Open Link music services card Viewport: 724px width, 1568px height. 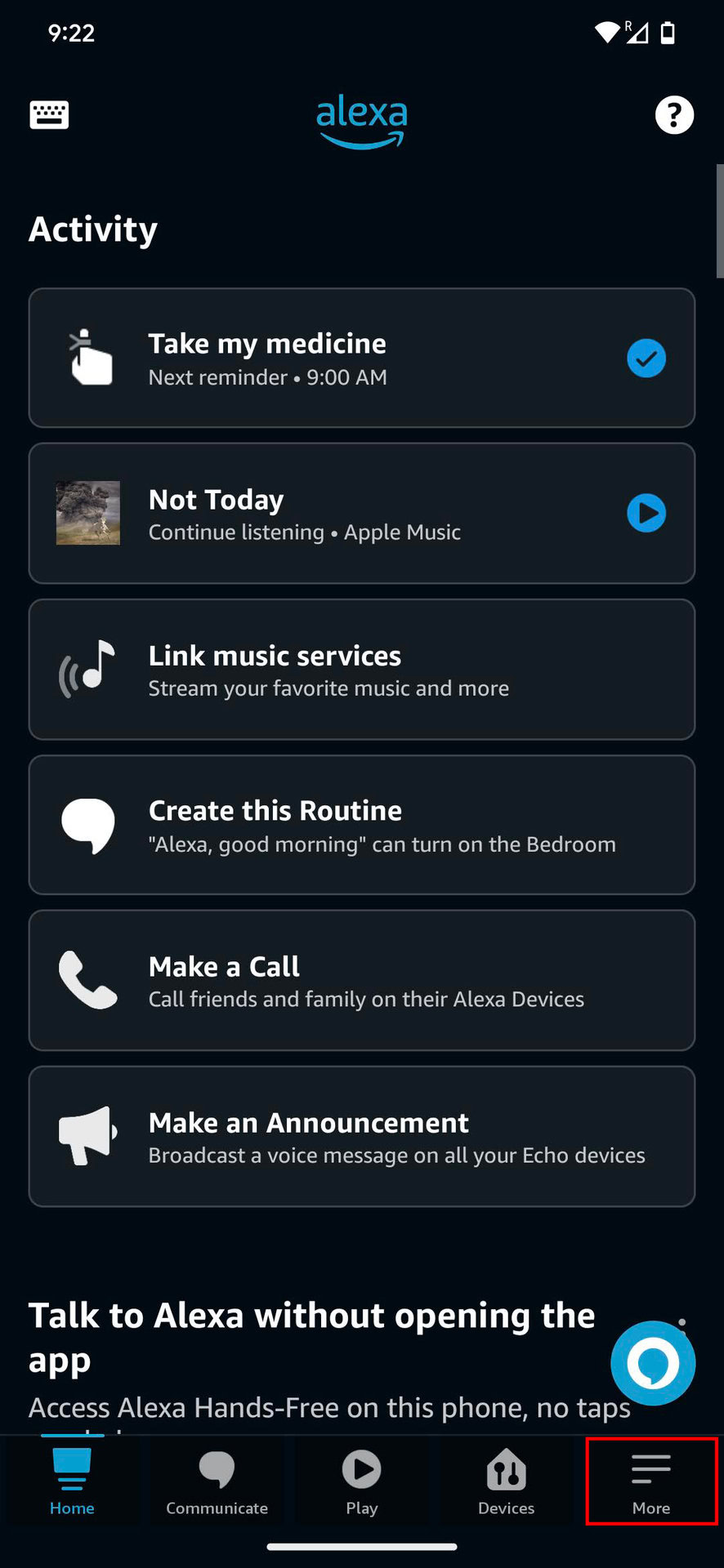coord(361,670)
